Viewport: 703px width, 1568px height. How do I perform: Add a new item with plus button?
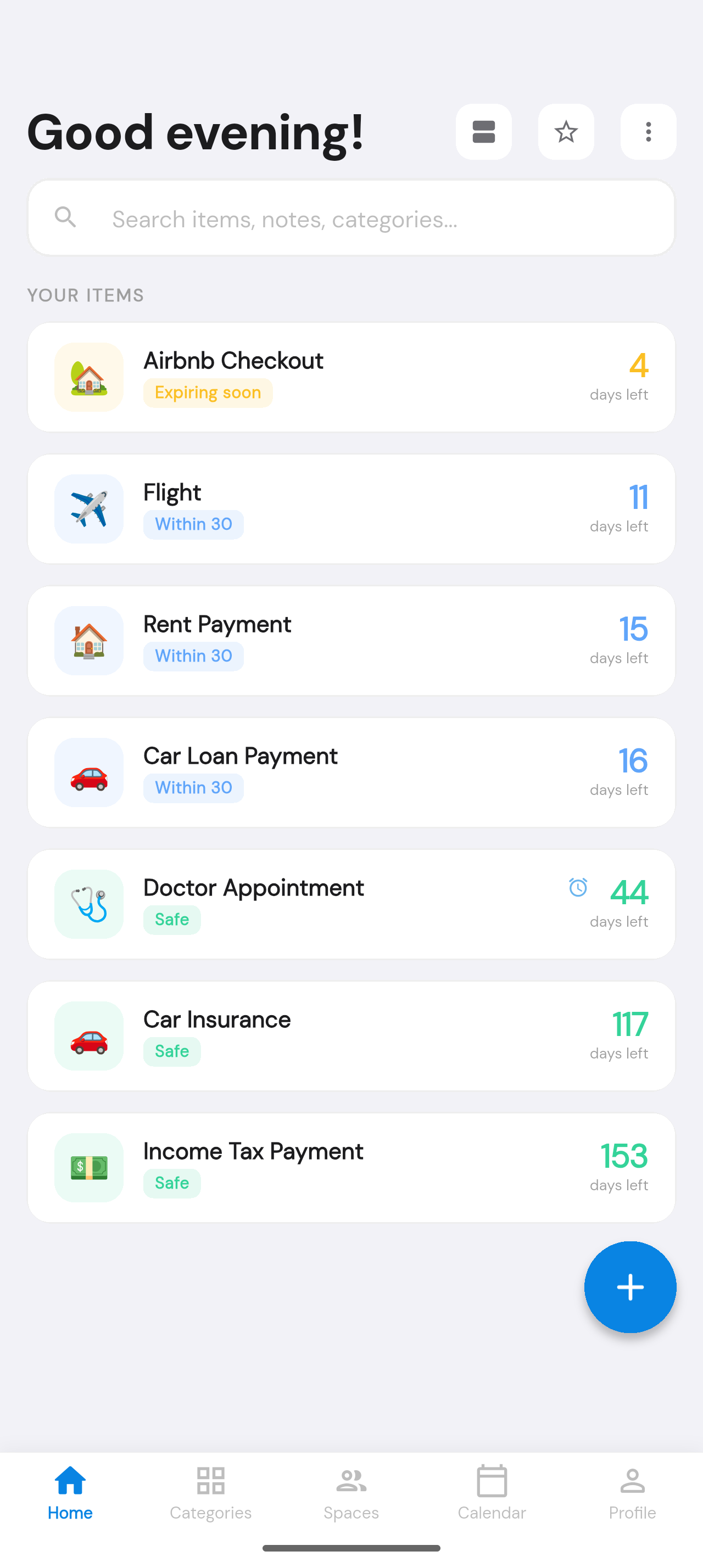pyautogui.click(x=629, y=1287)
